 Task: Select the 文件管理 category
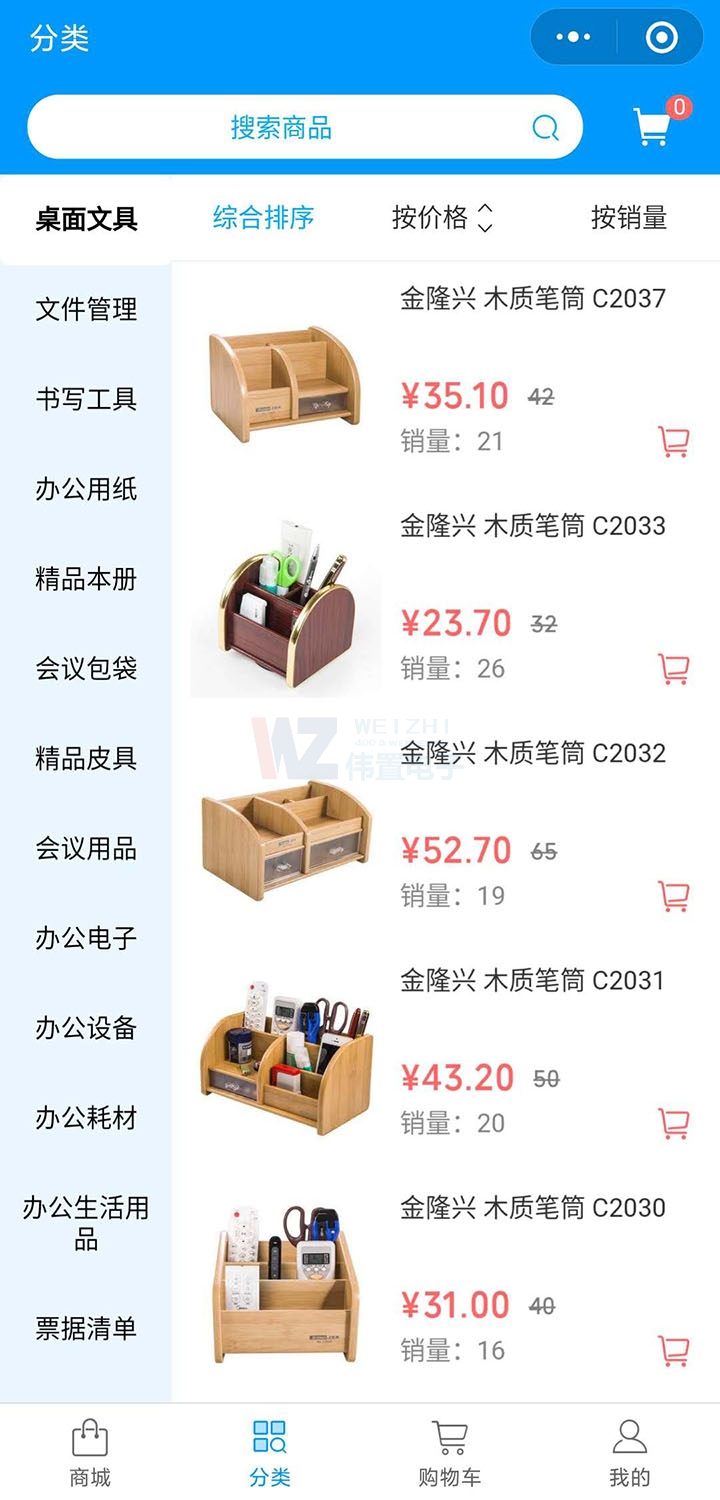(x=86, y=309)
